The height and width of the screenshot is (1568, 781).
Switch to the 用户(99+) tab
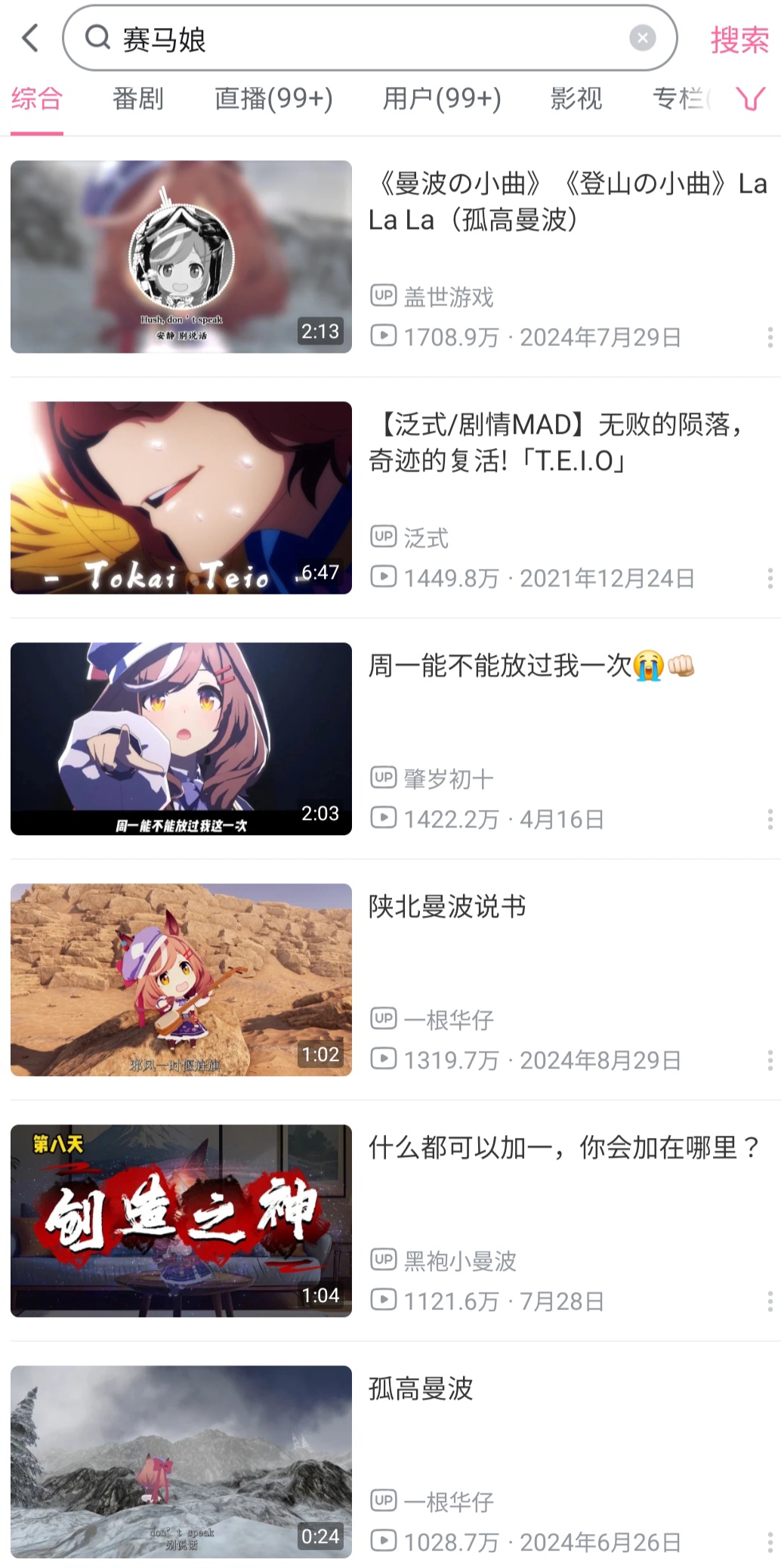point(441,98)
